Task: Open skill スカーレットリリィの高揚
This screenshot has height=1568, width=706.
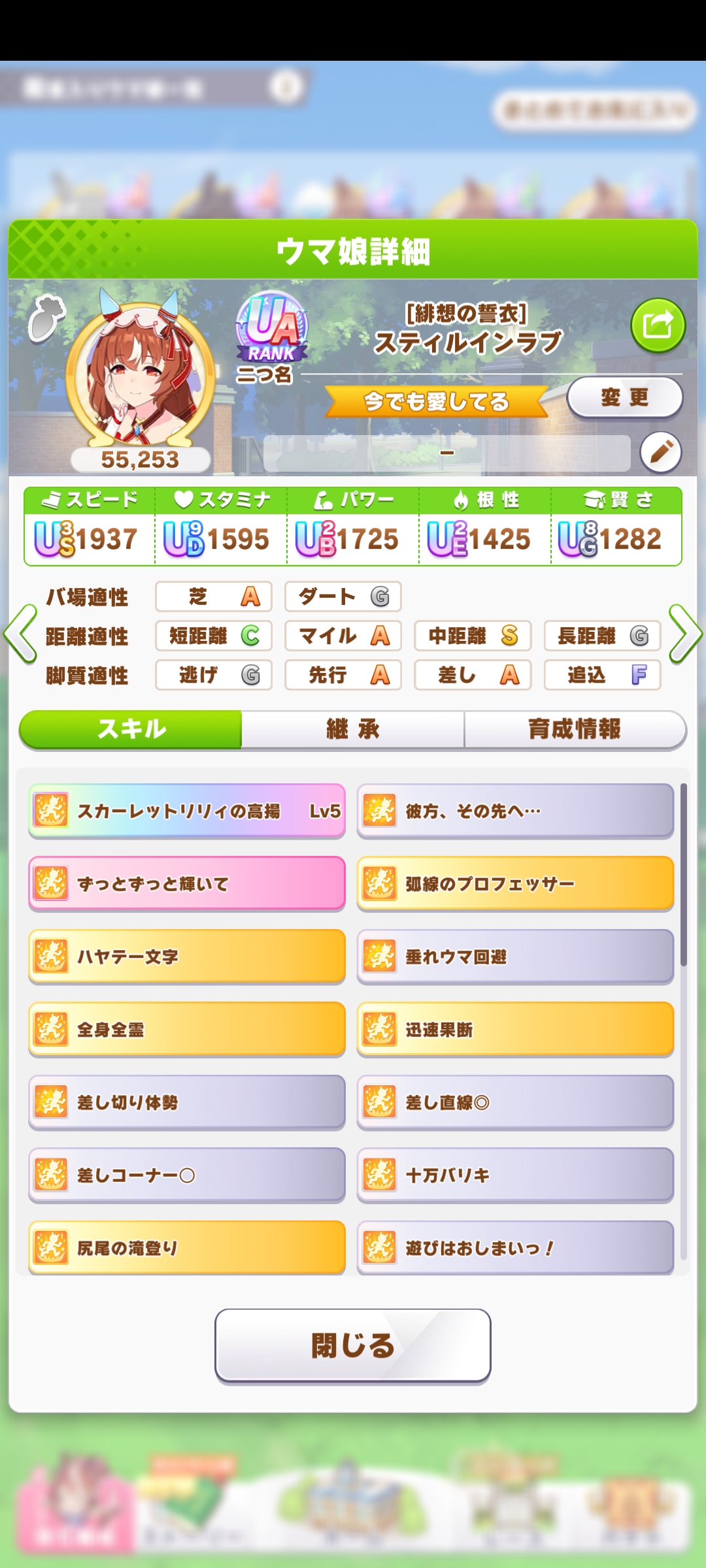Action: click(x=187, y=811)
